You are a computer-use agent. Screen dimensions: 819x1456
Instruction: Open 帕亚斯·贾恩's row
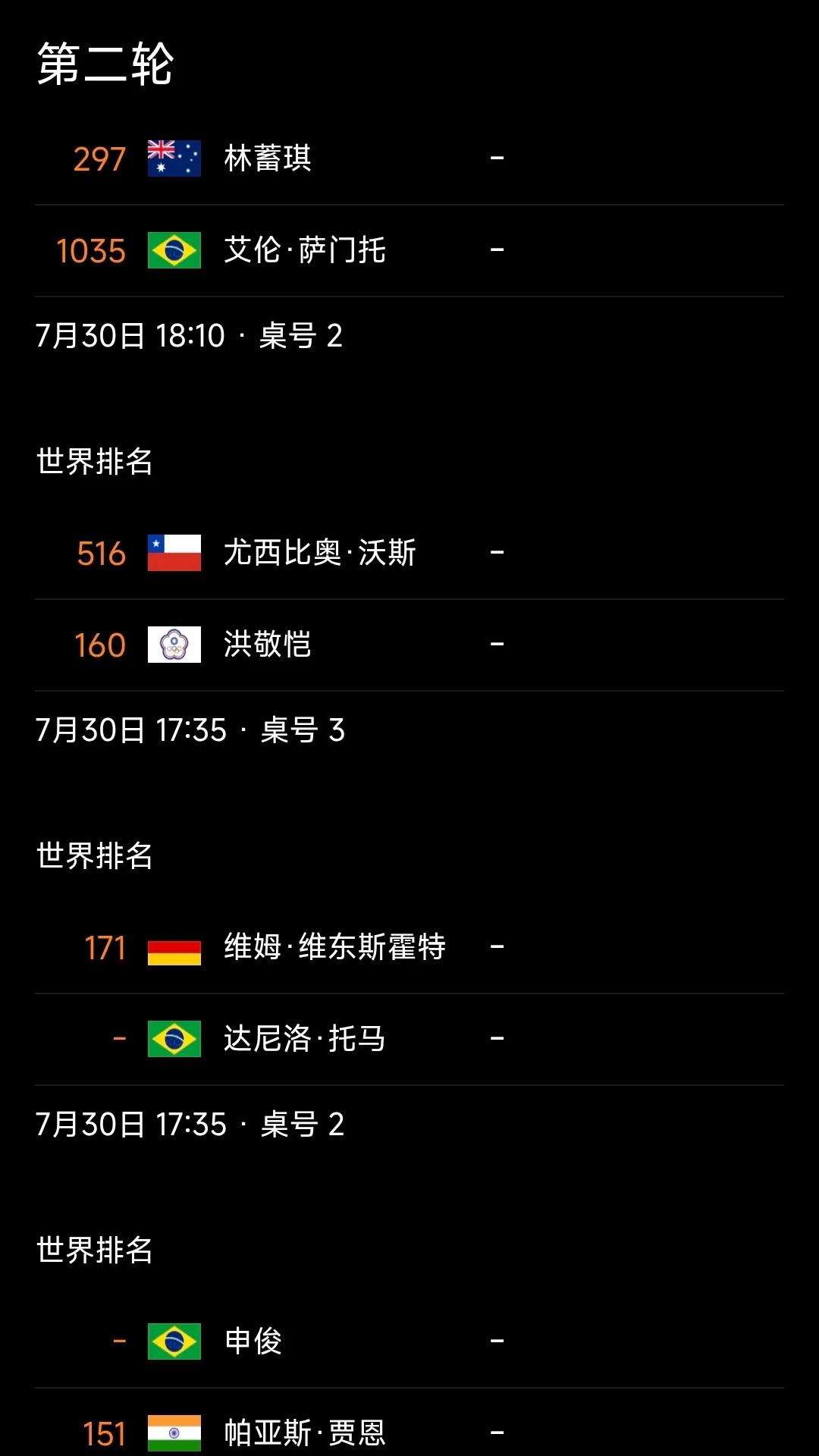409,1429
